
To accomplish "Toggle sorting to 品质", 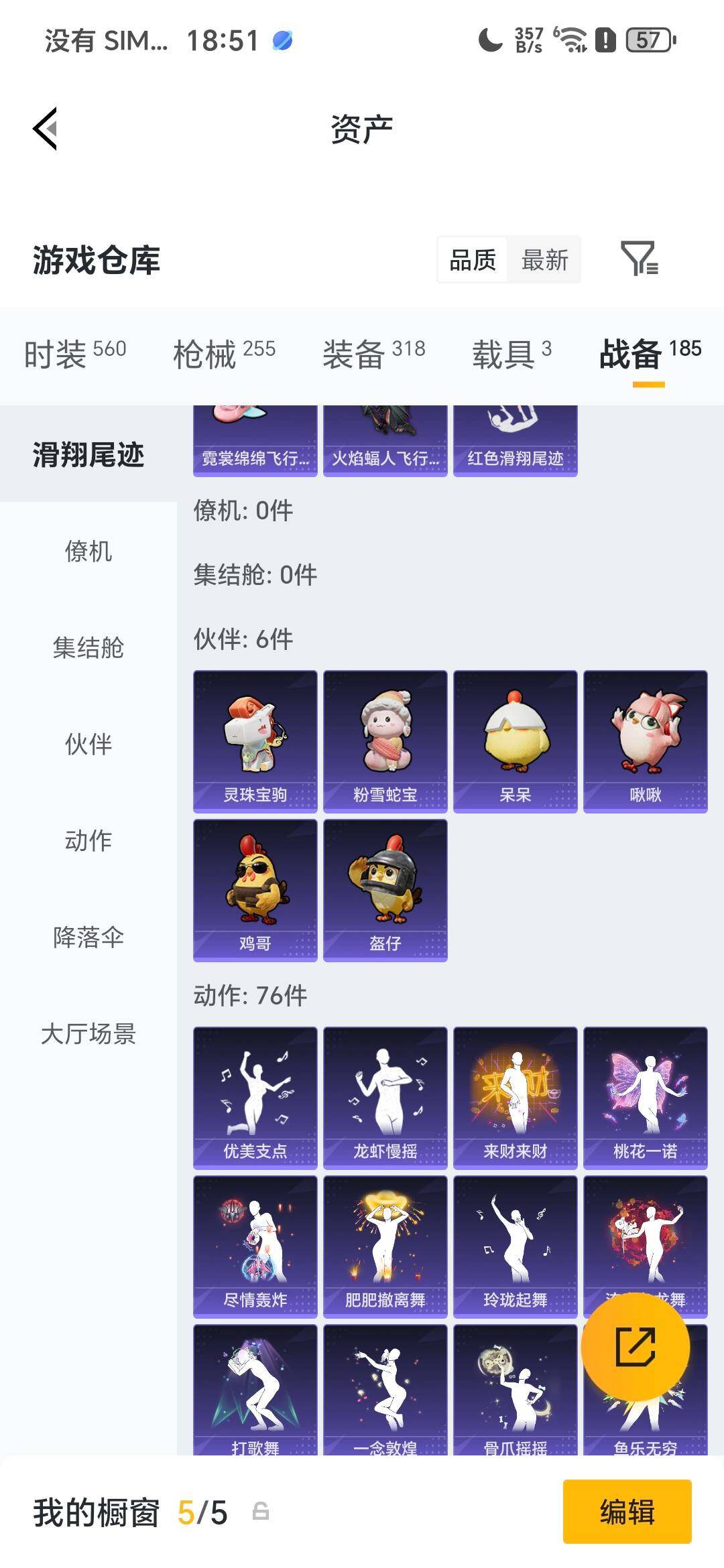I will [471, 261].
